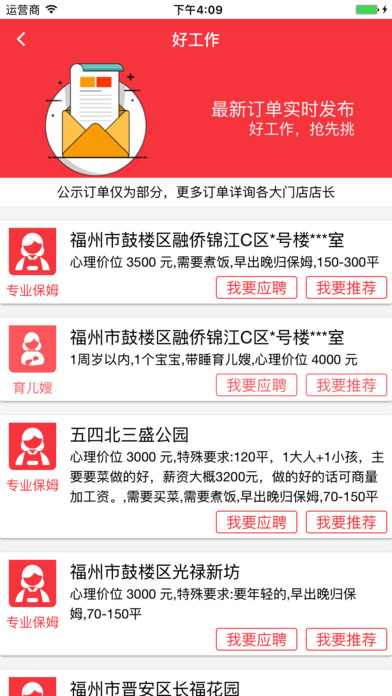392x696 pixels.
Task: Apply with 我要应聘 on 光禄新坊 job
Action: click(x=257, y=639)
